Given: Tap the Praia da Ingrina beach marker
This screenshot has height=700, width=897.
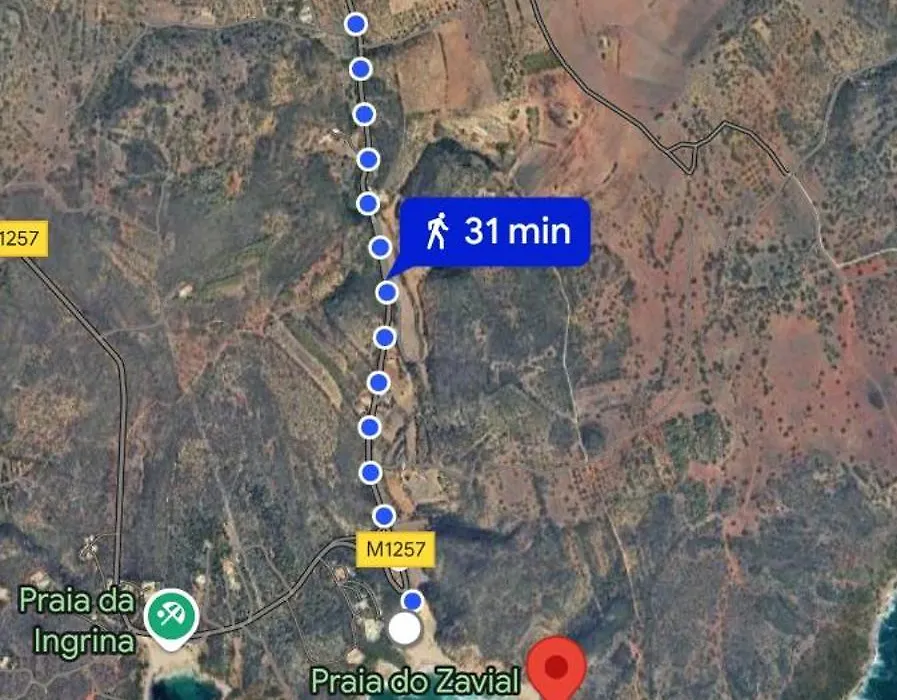Looking at the screenshot, I should pos(170,612).
